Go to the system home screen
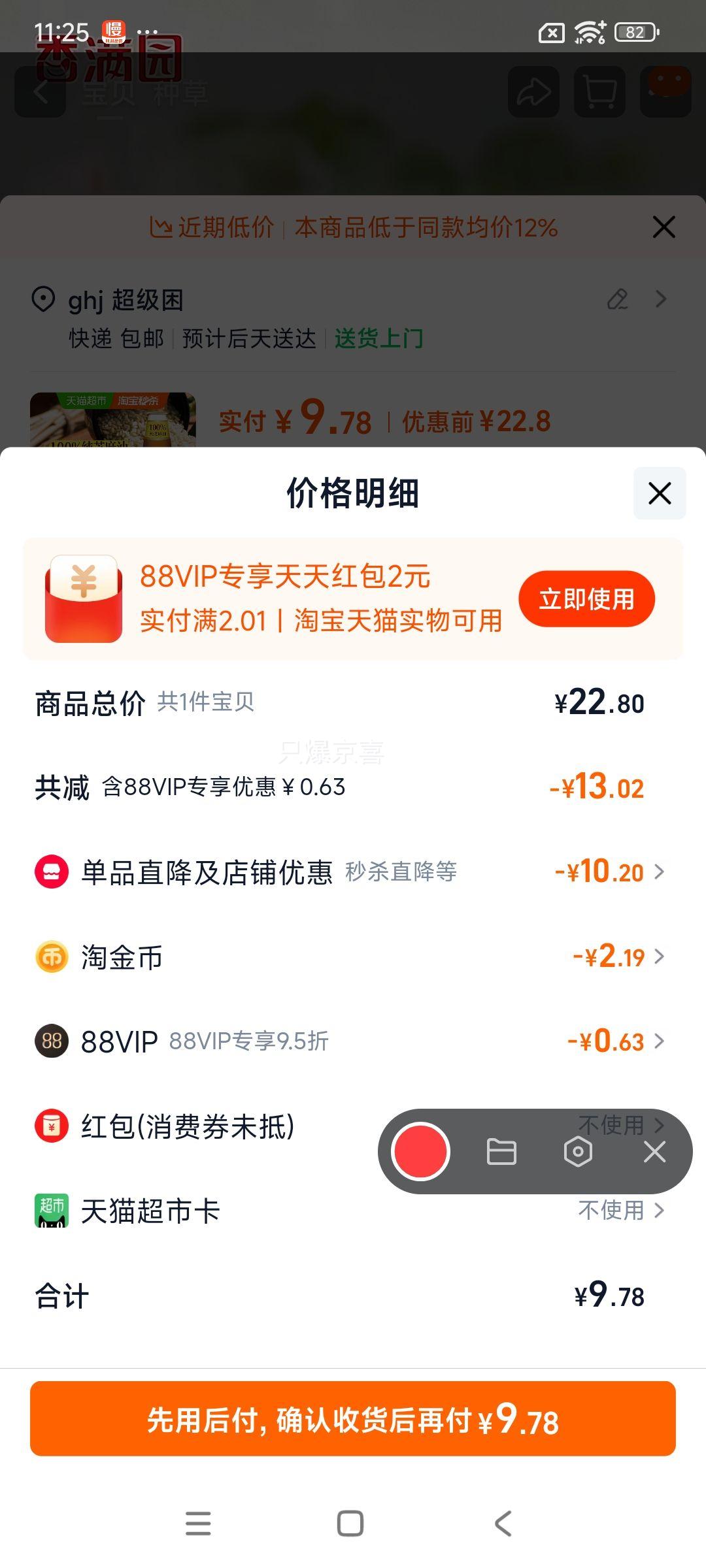The image size is (706, 1568). (x=350, y=1524)
